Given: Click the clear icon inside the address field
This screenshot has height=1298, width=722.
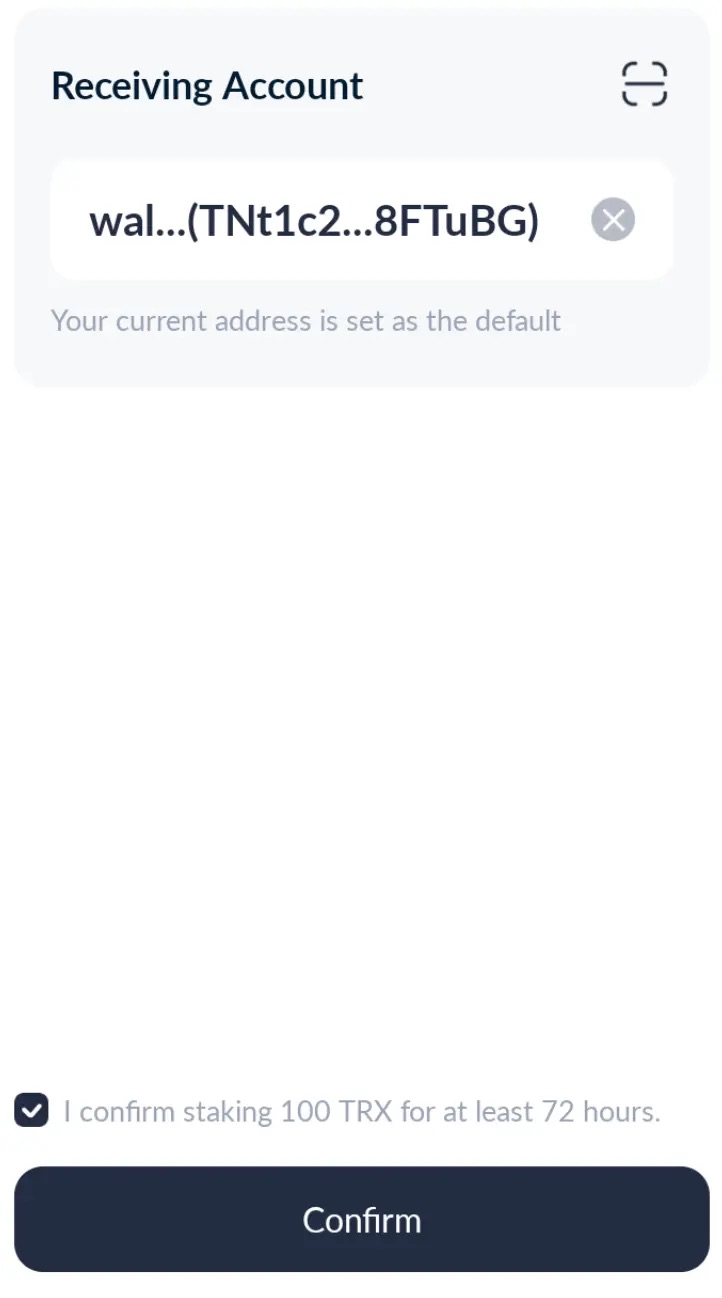Looking at the screenshot, I should (x=613, y=220).
